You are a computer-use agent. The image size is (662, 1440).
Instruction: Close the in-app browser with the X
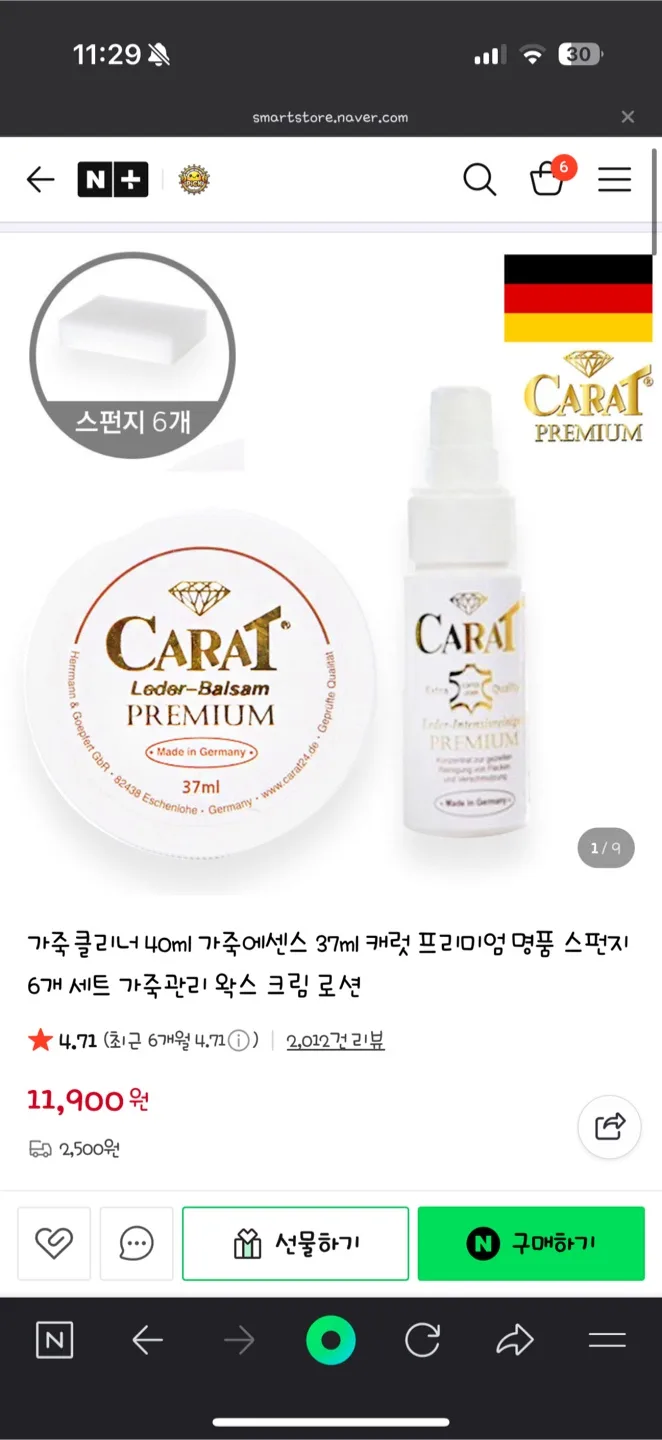point(628,117)
